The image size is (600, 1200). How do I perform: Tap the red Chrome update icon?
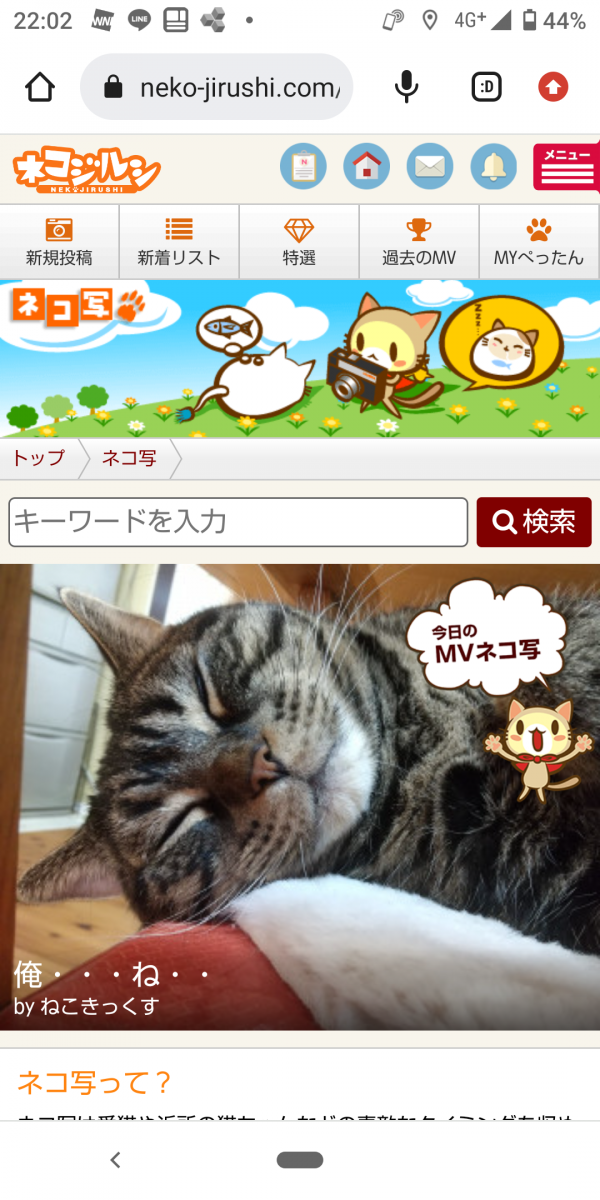click(x=552, y=88)
